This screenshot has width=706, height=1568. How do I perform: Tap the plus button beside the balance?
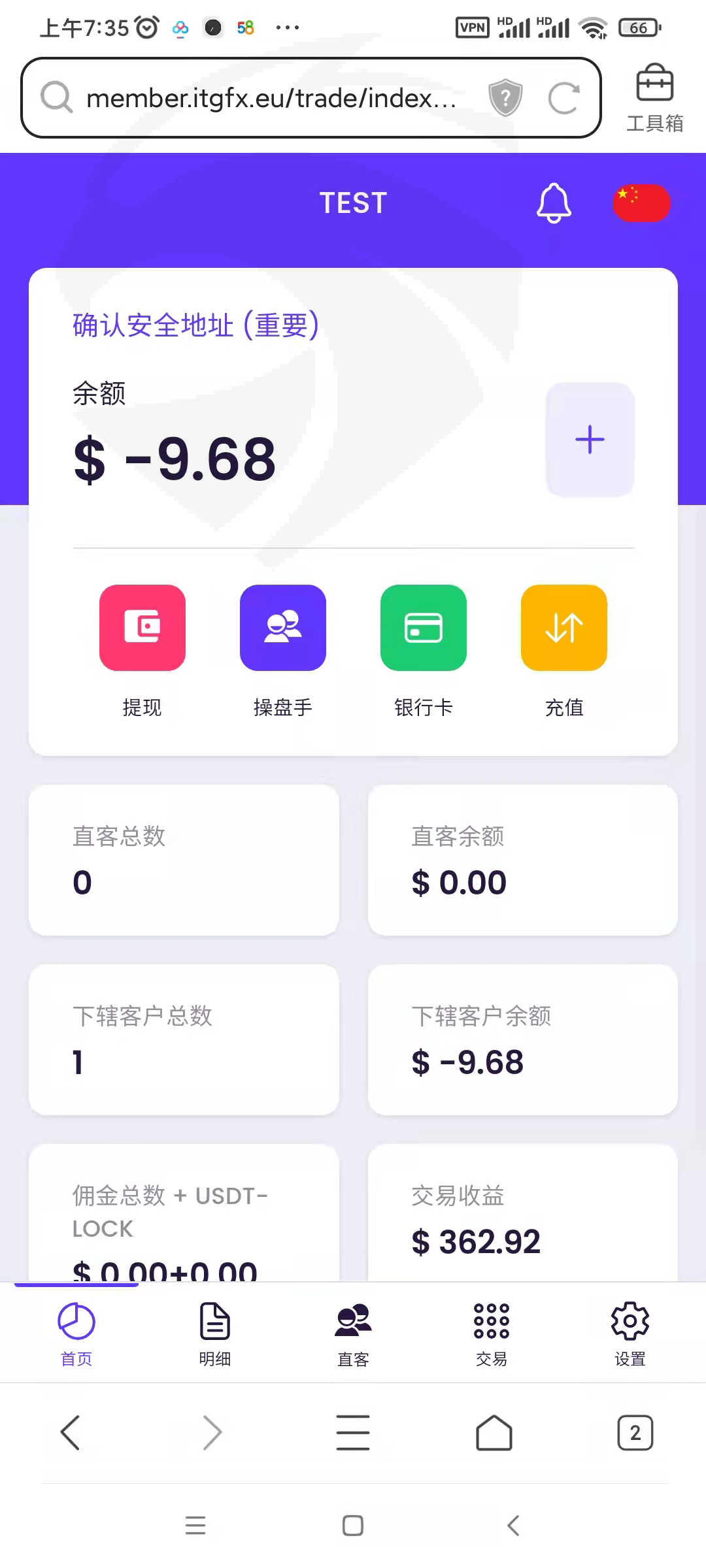tap(590, 440)
